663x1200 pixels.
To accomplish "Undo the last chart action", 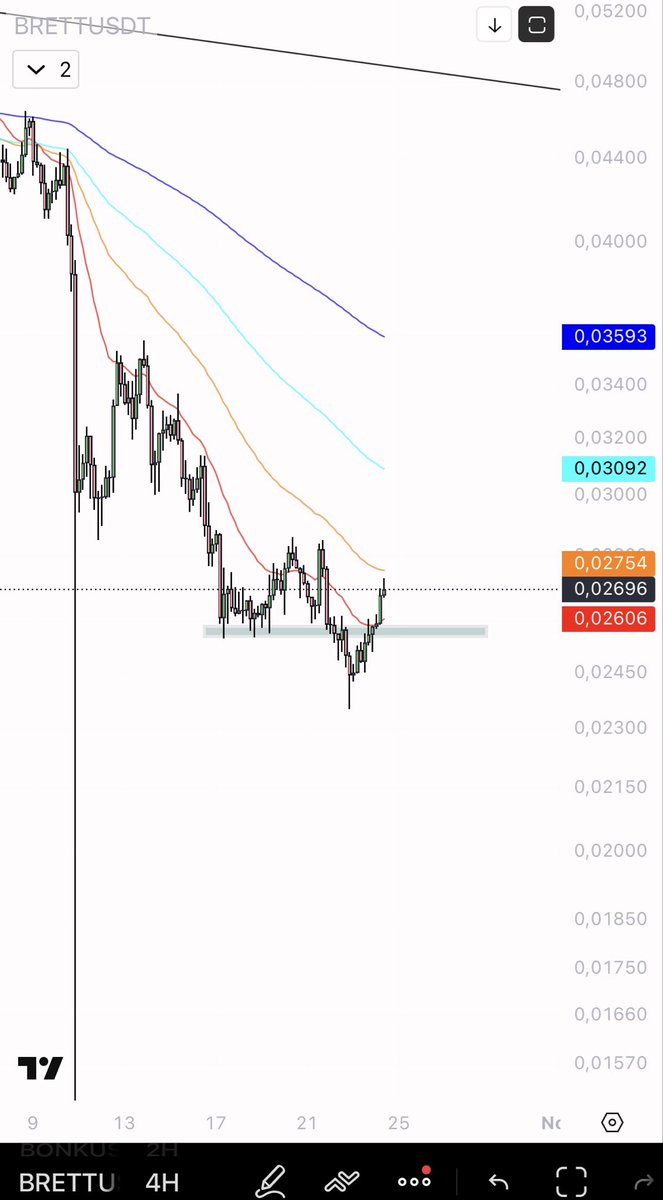I will [x=497, y=1181].
